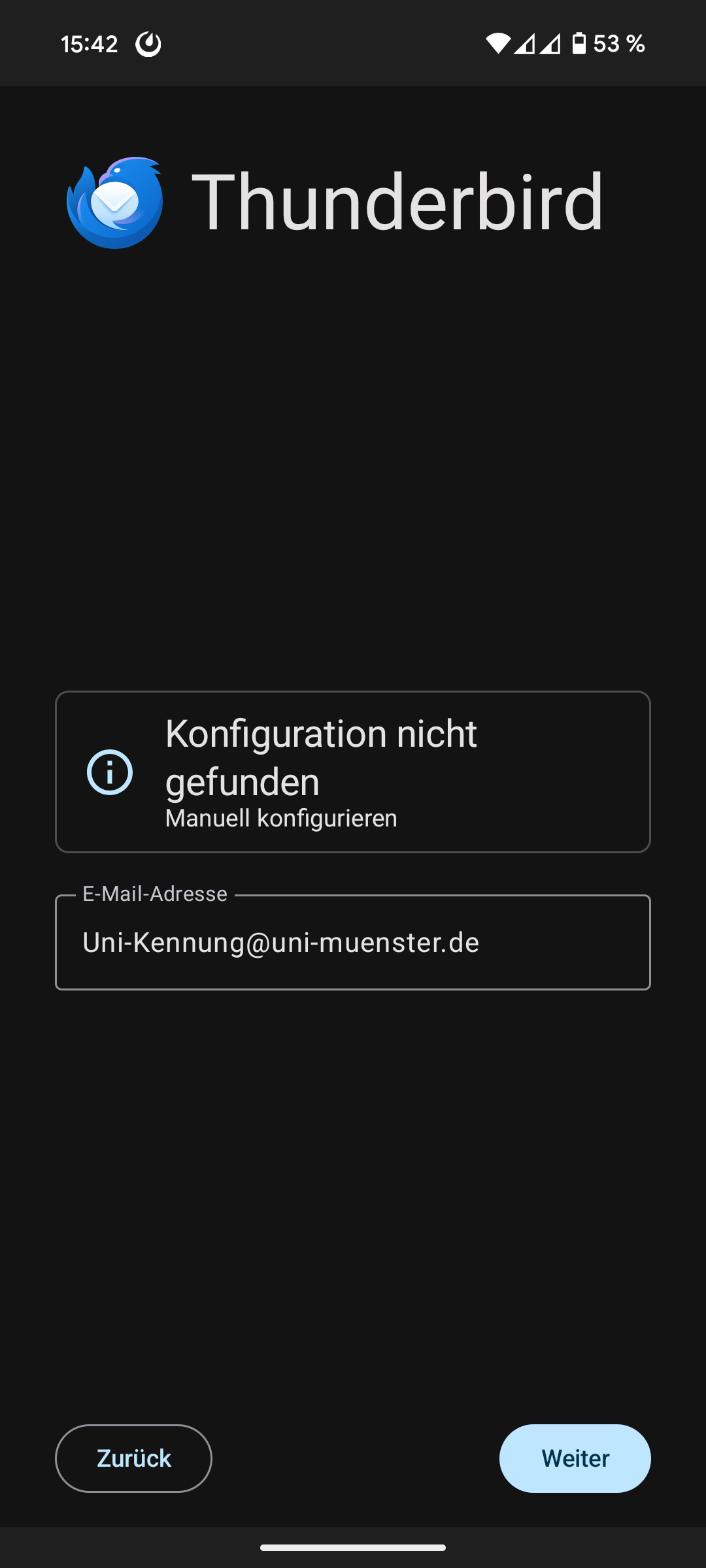Go back with the Zurück button
Image resolution: width=706 pixels, height=1568 pixels.
coord(133,1458)
